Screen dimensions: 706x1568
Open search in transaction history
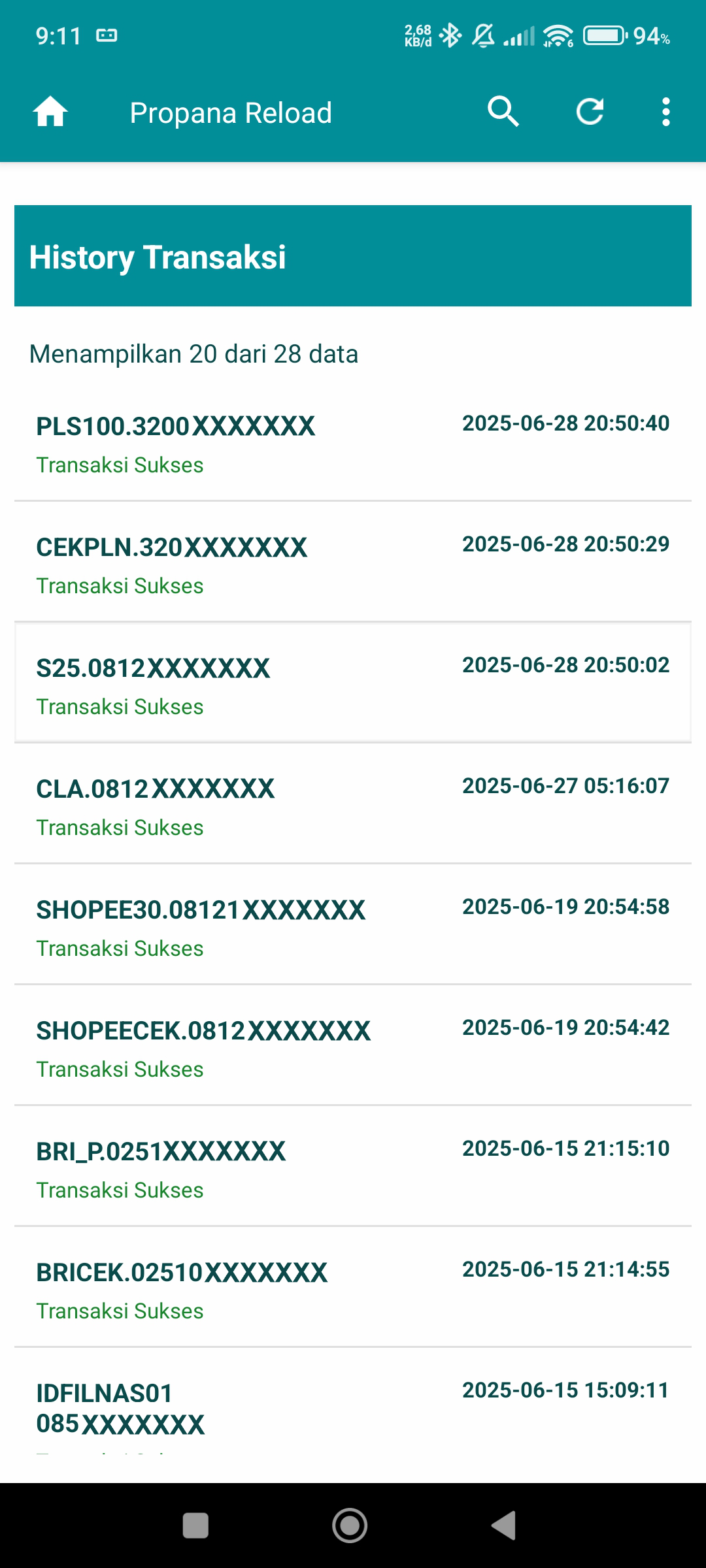pos(503,112)
